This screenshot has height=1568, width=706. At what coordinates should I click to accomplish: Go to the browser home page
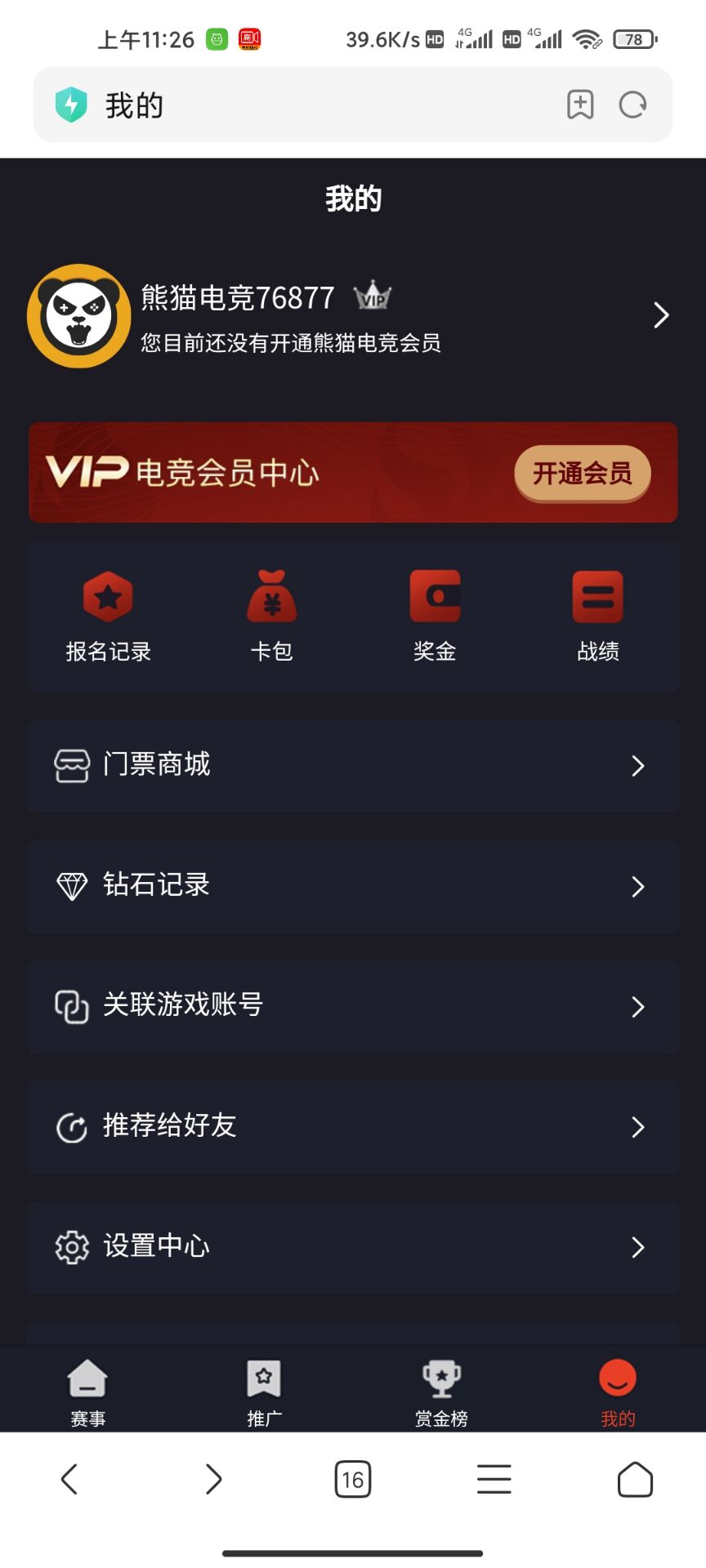(x=635, y=1479)
